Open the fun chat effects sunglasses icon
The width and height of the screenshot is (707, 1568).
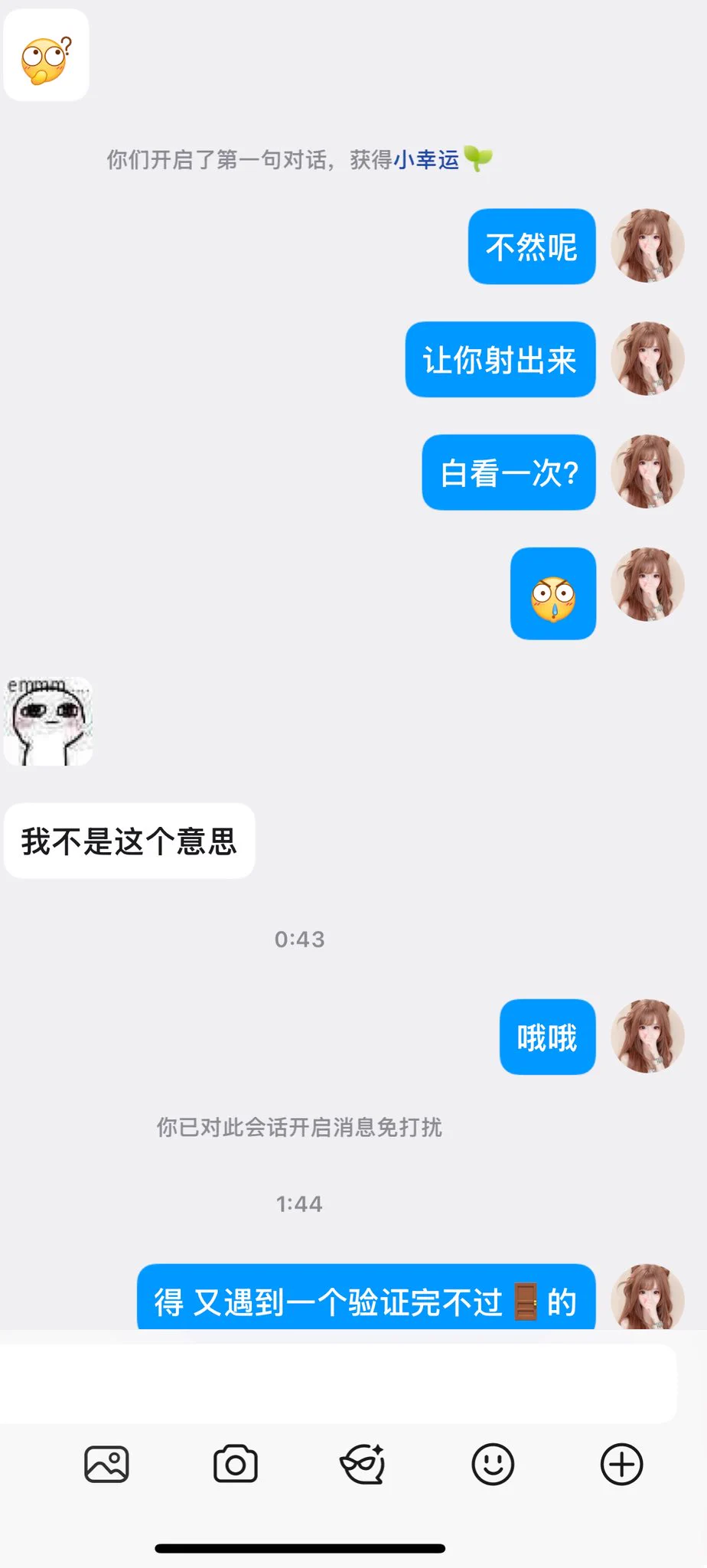point(363,1464)
